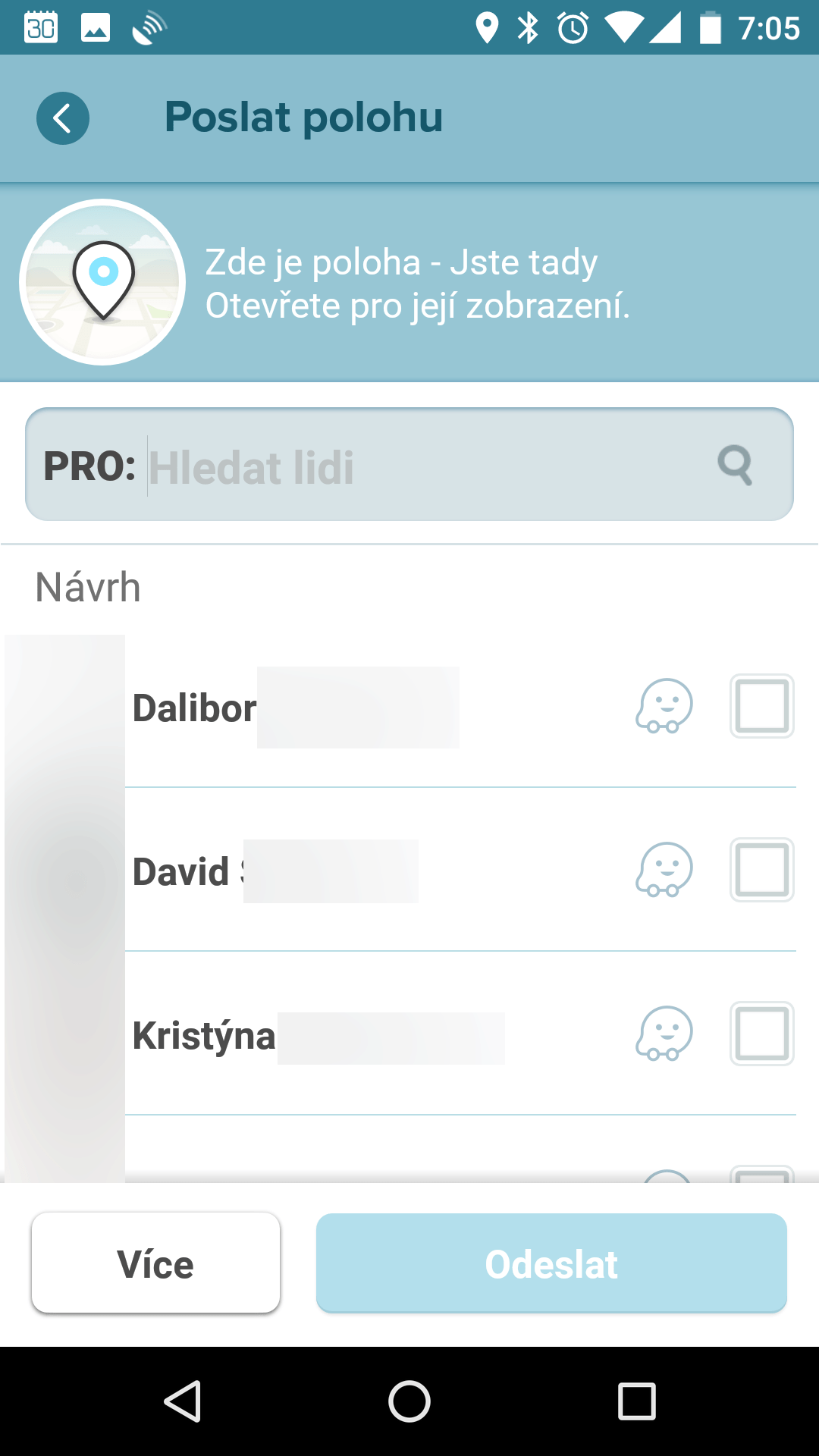Tap the magnifier icon in search box
This screenshot has height=1456, width=819.
(x=735, y=465)
